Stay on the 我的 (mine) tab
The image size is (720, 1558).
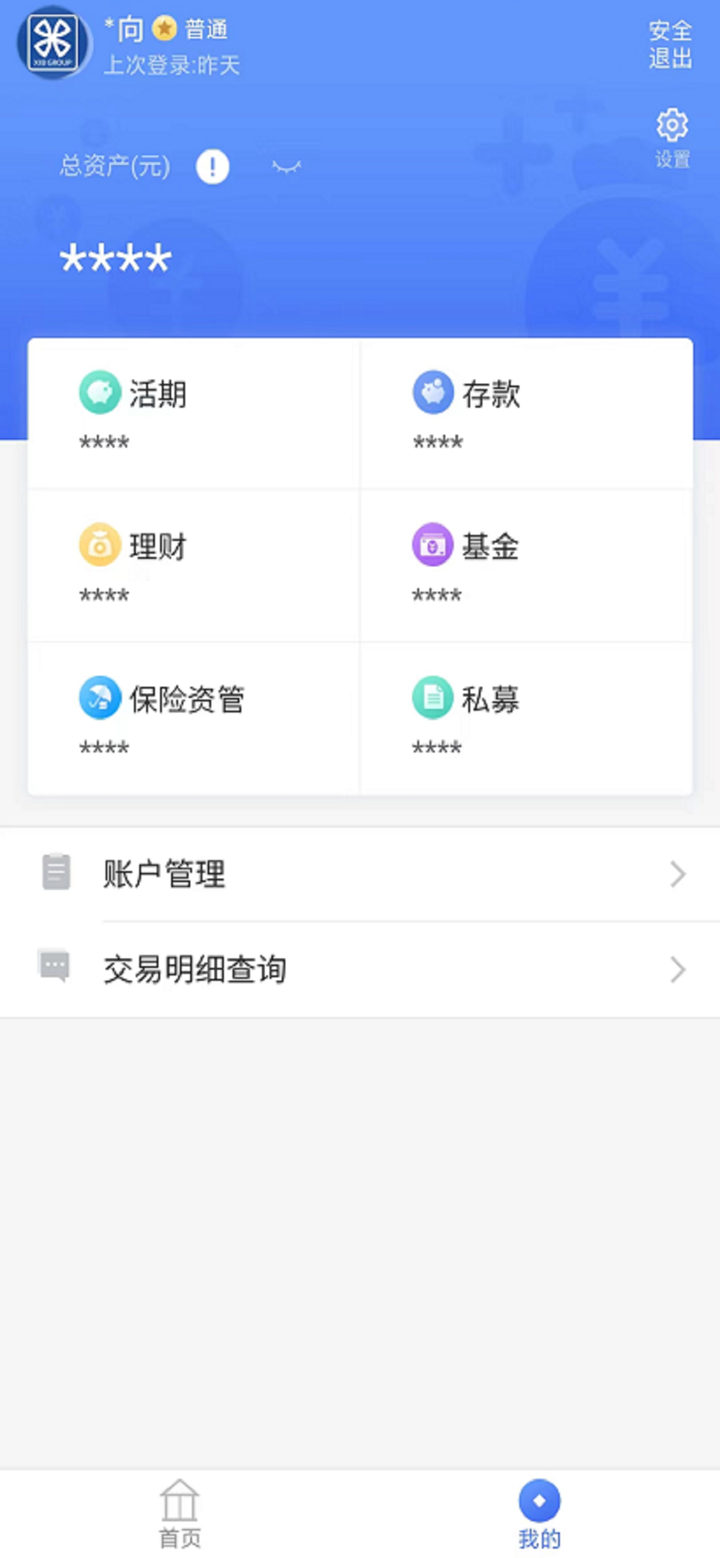[539, 1510]
